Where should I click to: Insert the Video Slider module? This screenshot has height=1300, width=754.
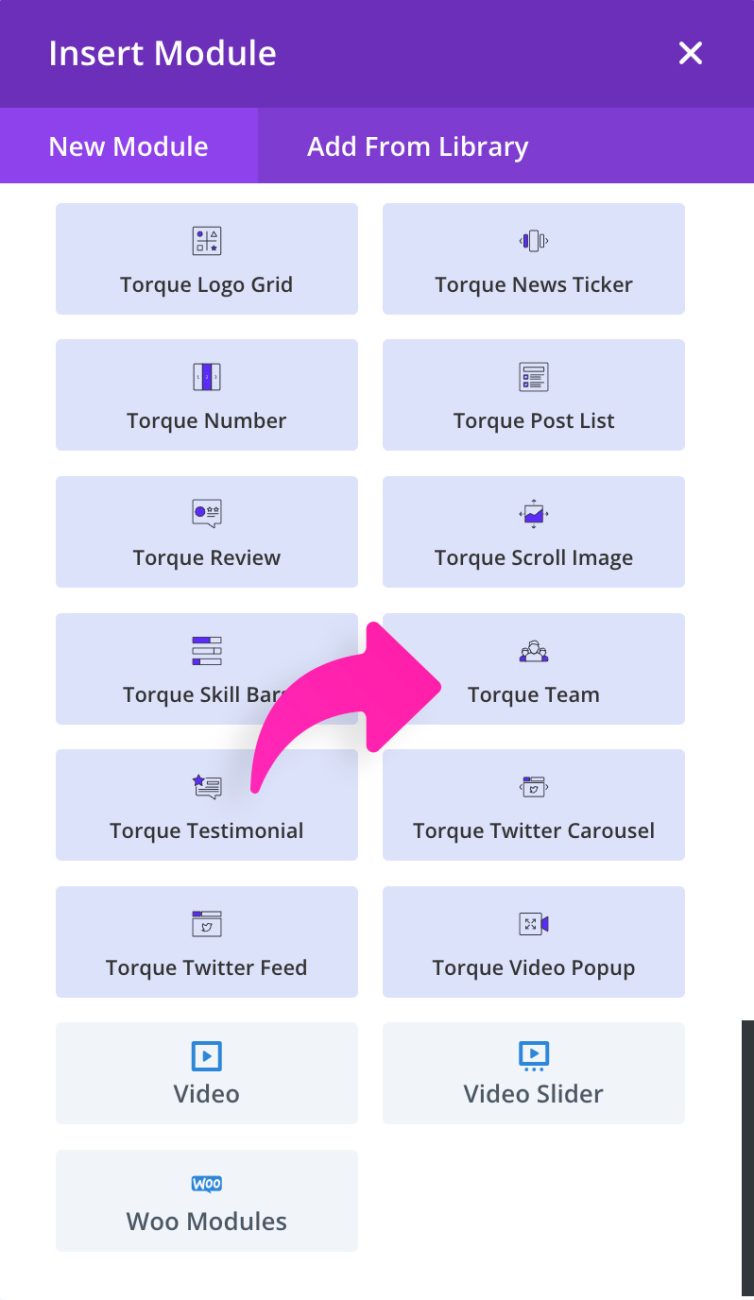(x=533, y=1073)
